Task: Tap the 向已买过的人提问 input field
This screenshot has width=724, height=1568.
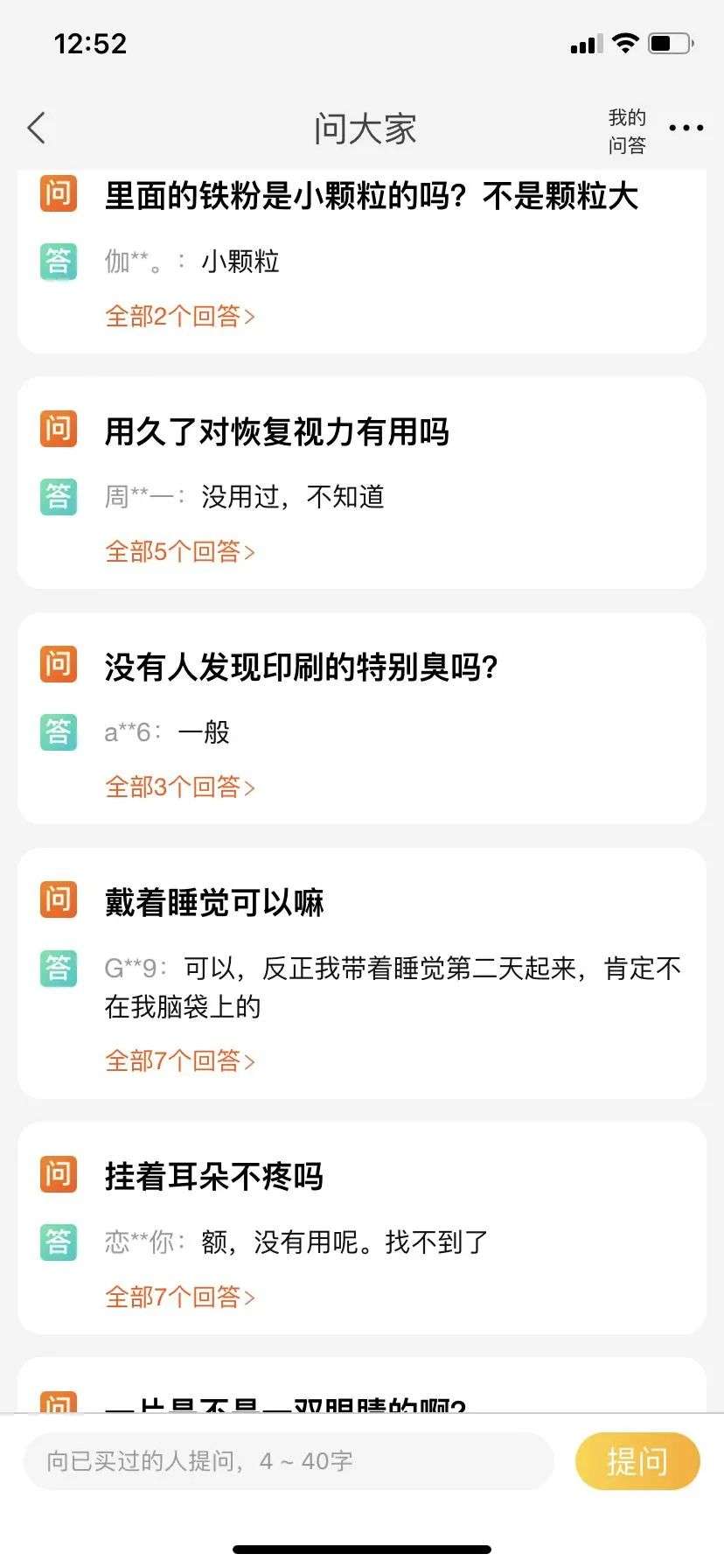Action: [289, 1460]
